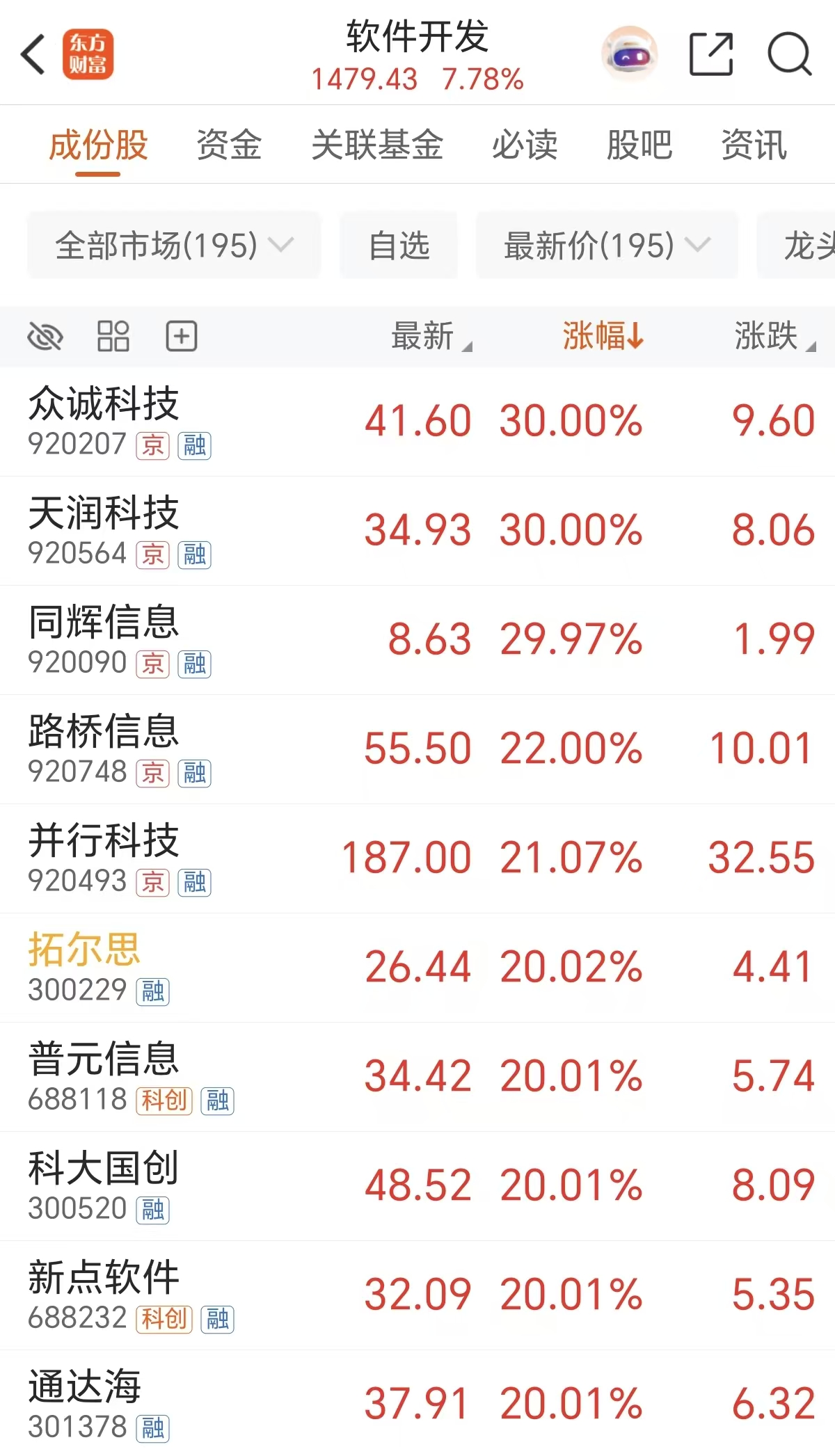Open the 股吧 tab
Viewport: 835px width, 1456px height.
tap(639, 145)
